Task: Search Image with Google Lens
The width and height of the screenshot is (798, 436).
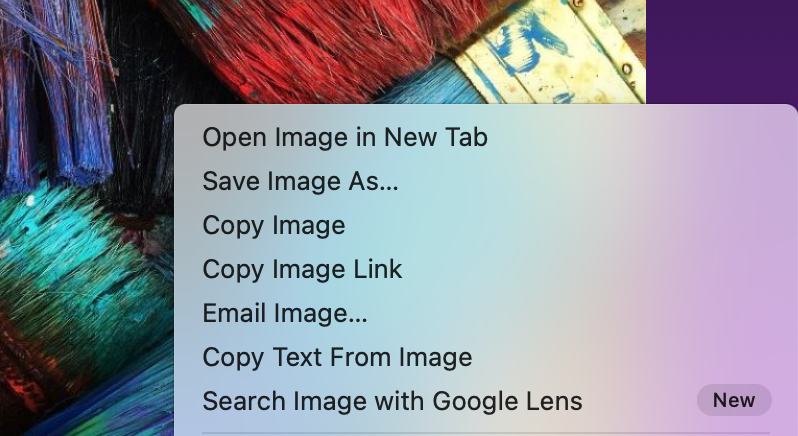Action: tap(392, 401)
